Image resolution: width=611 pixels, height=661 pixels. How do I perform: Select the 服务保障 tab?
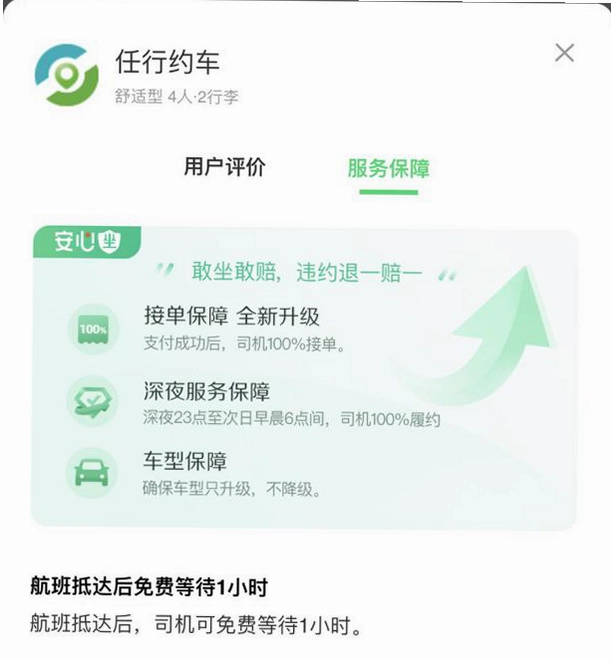(x=388, y=168)
